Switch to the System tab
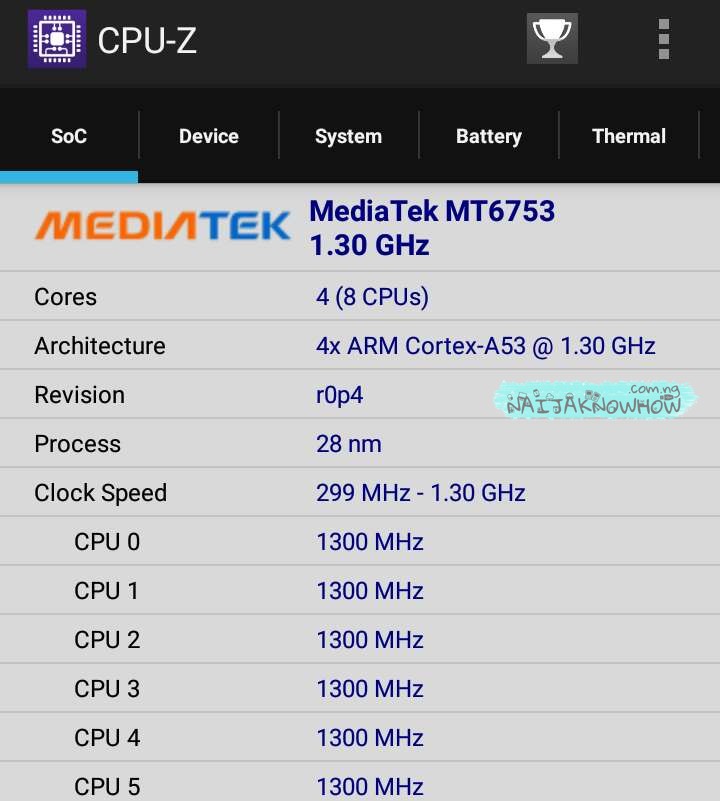The width and height of the screenshot is (720, 801). tap(348, 136)
